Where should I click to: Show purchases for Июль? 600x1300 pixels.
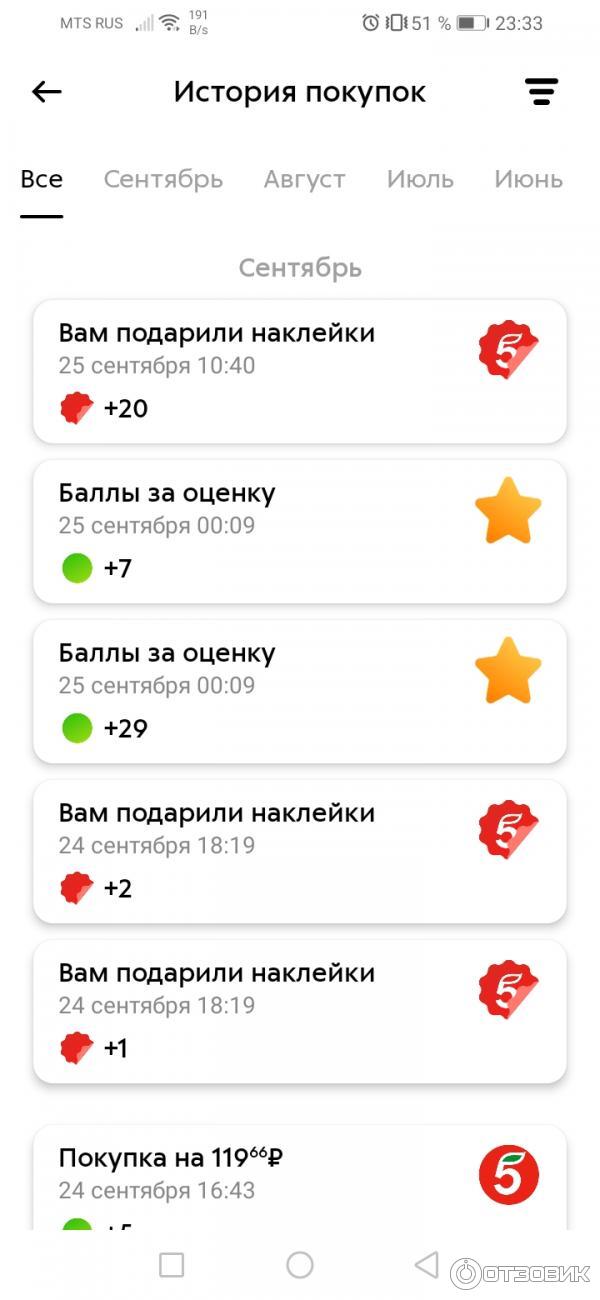pos(420,180)
